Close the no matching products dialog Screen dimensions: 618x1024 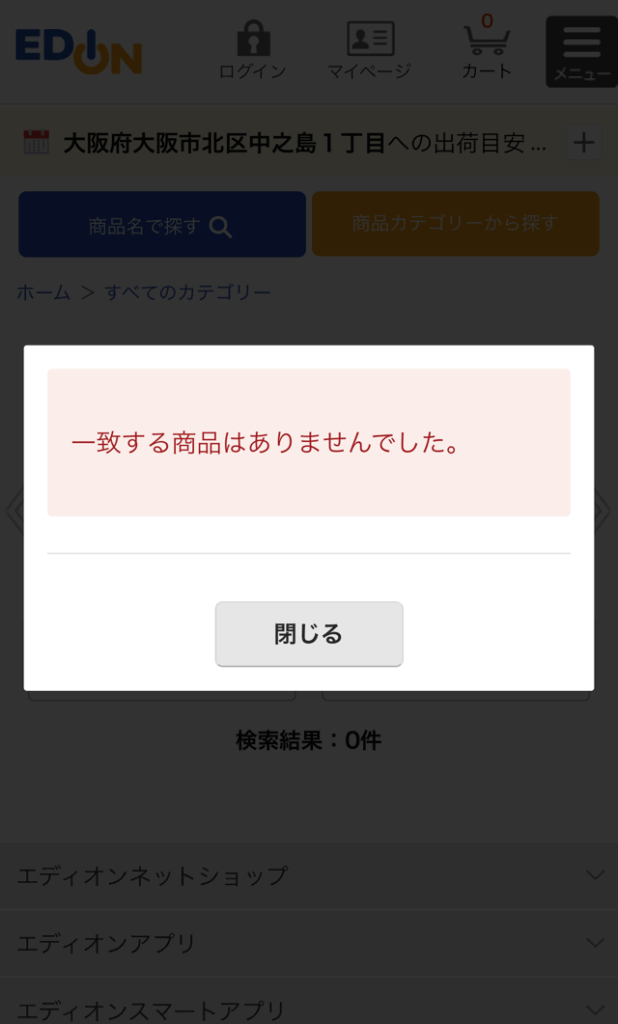tap(308, 634)
